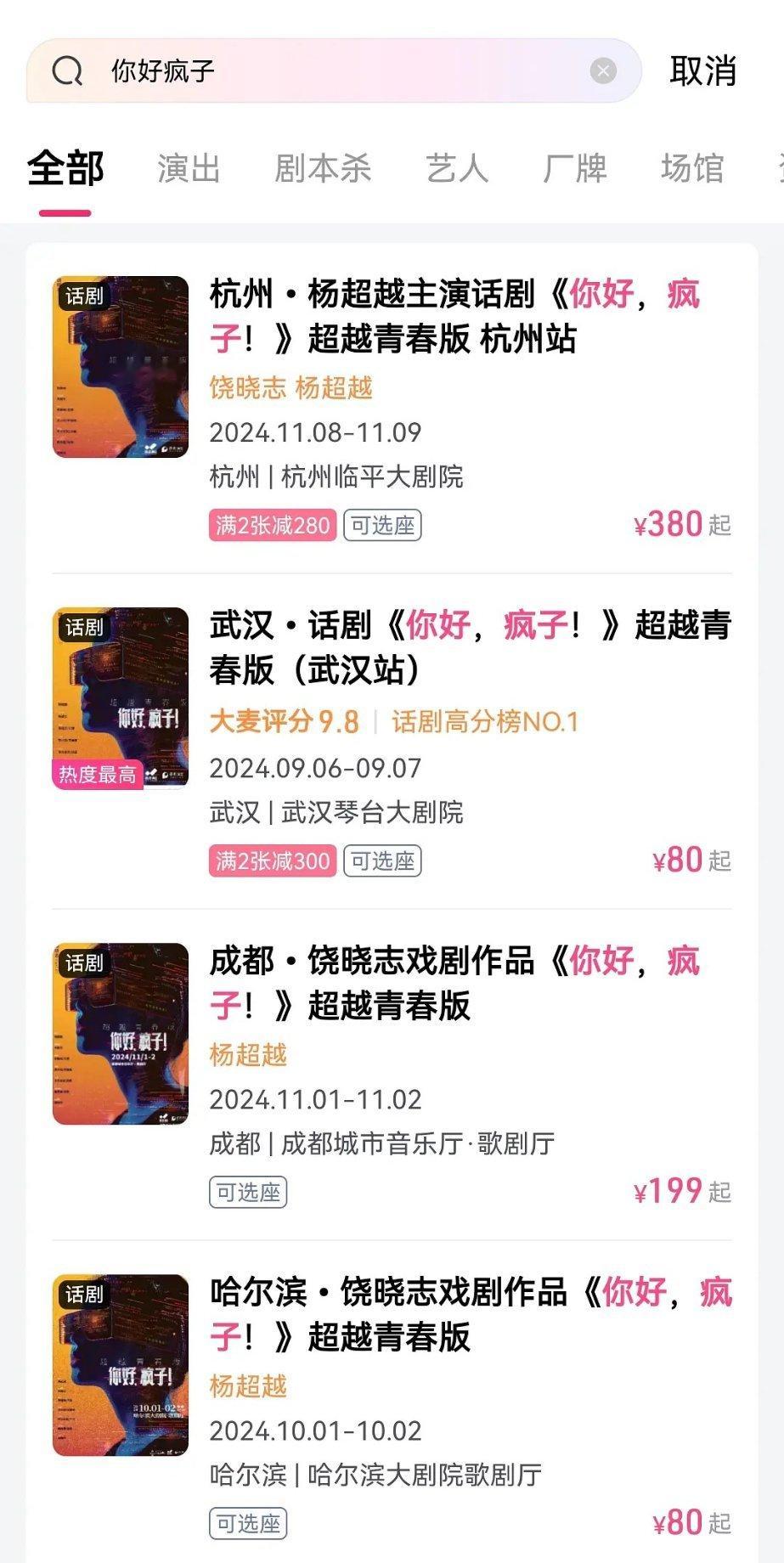Open the 艺人 tab
784x1563 pixels.
[x=457, y=169]
